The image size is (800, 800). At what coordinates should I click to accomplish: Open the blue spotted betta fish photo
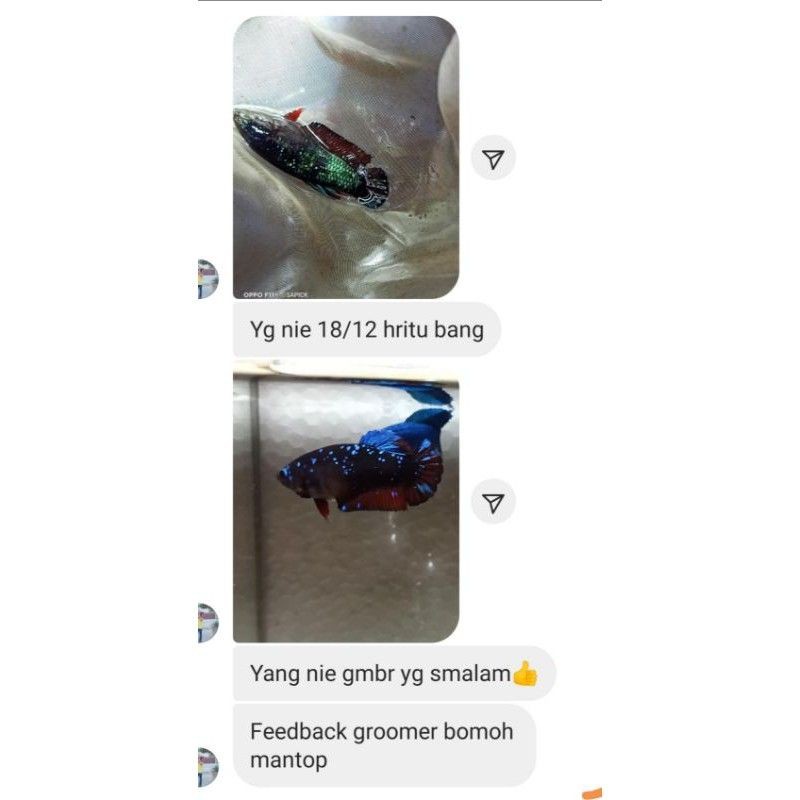[x=346, y=501]
